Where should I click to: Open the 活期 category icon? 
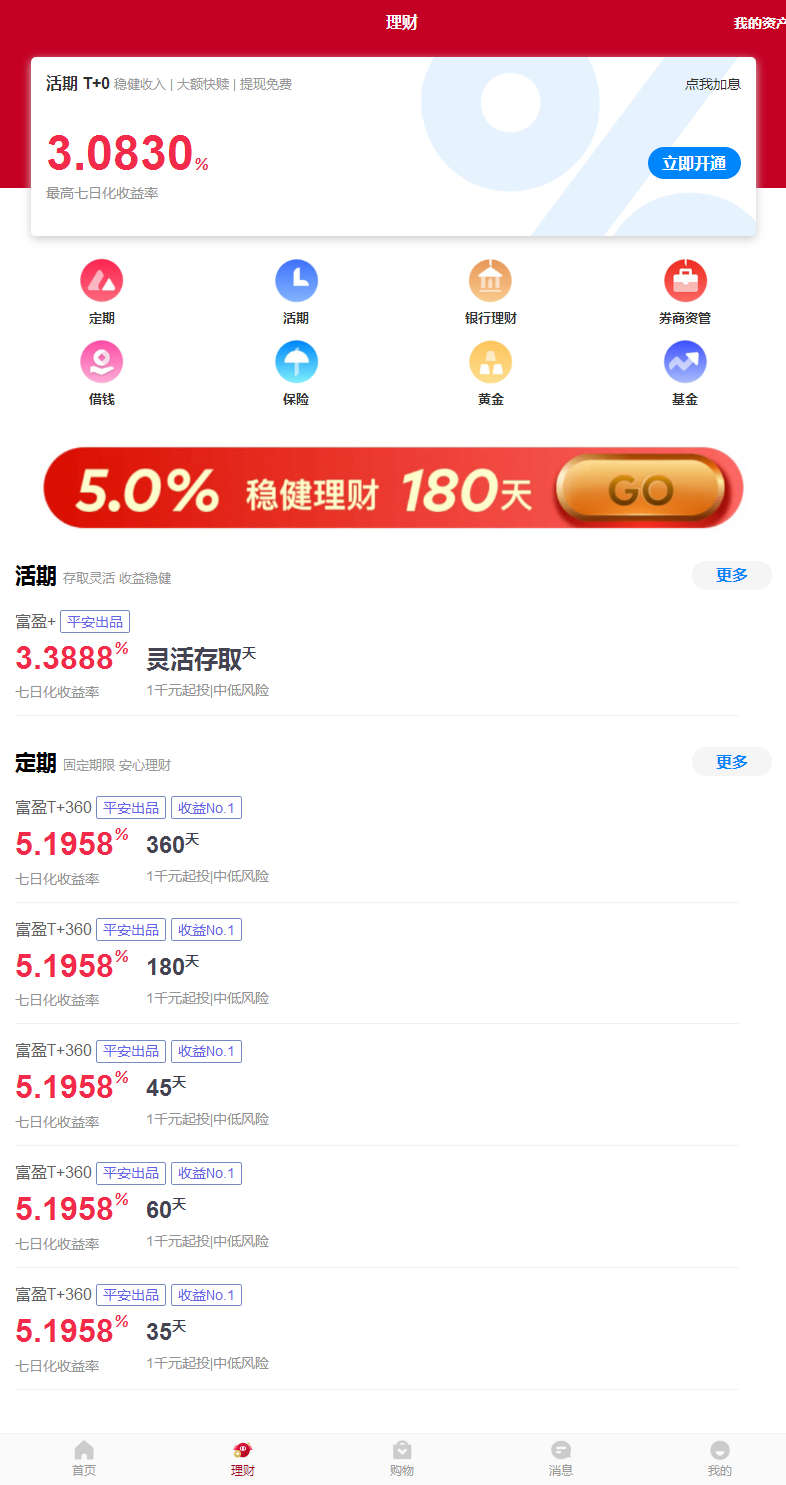tap(296, 291)
